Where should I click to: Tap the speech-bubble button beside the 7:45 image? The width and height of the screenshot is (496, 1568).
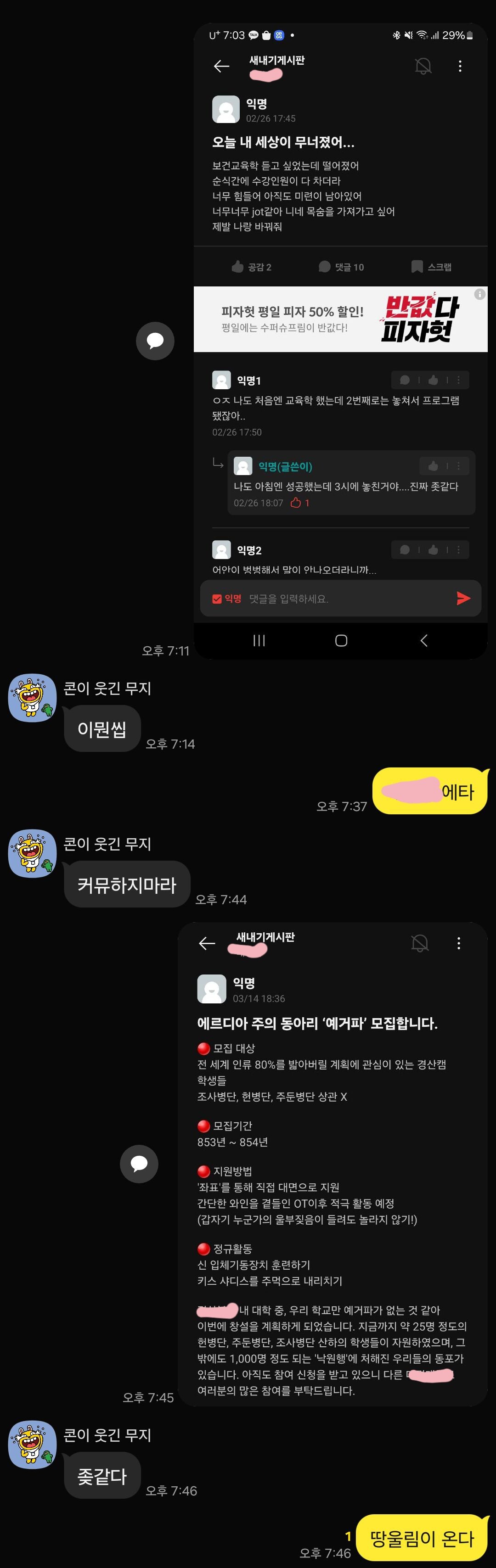(139, 1164)
